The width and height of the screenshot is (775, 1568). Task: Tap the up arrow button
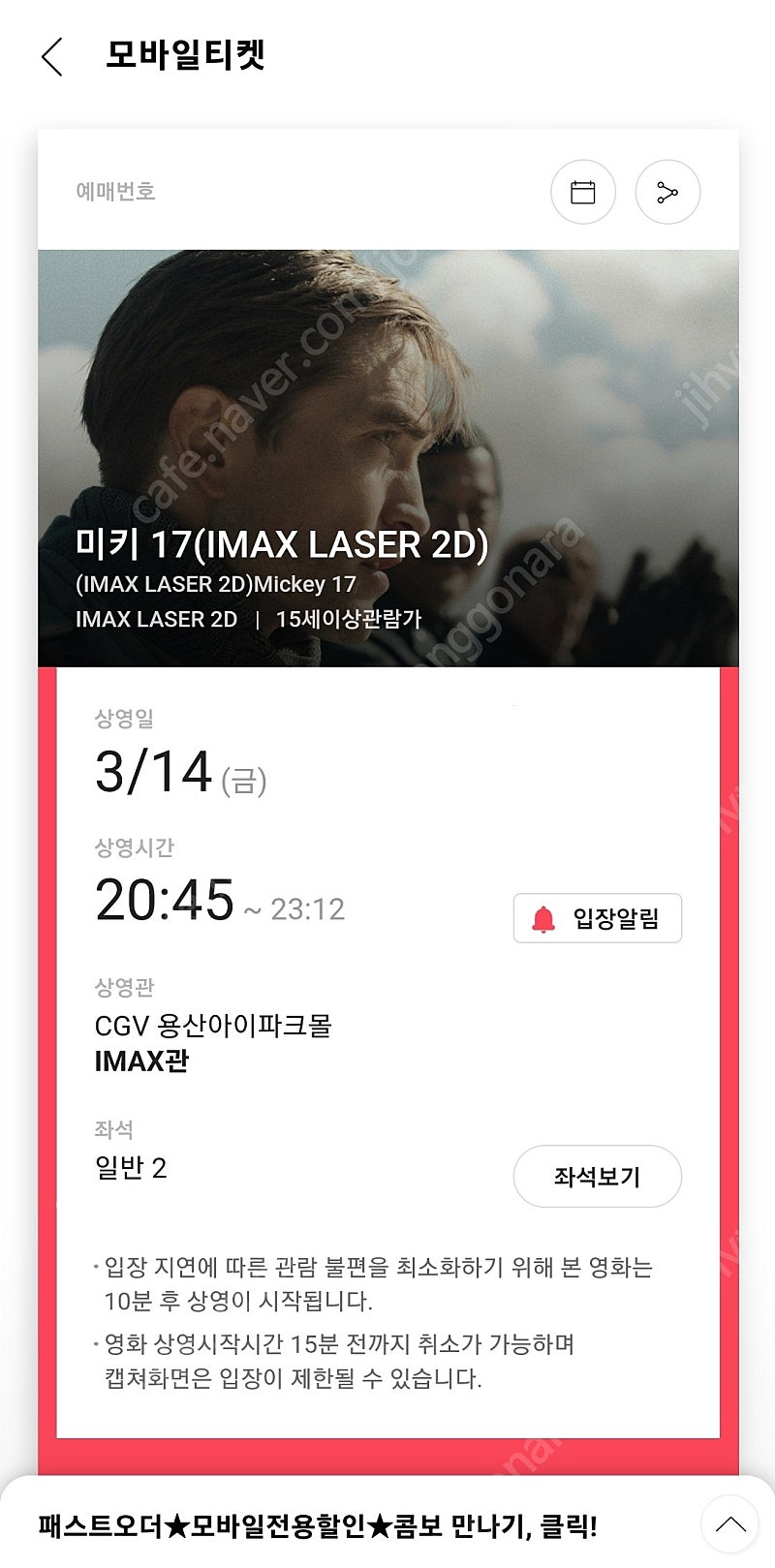730,1525
